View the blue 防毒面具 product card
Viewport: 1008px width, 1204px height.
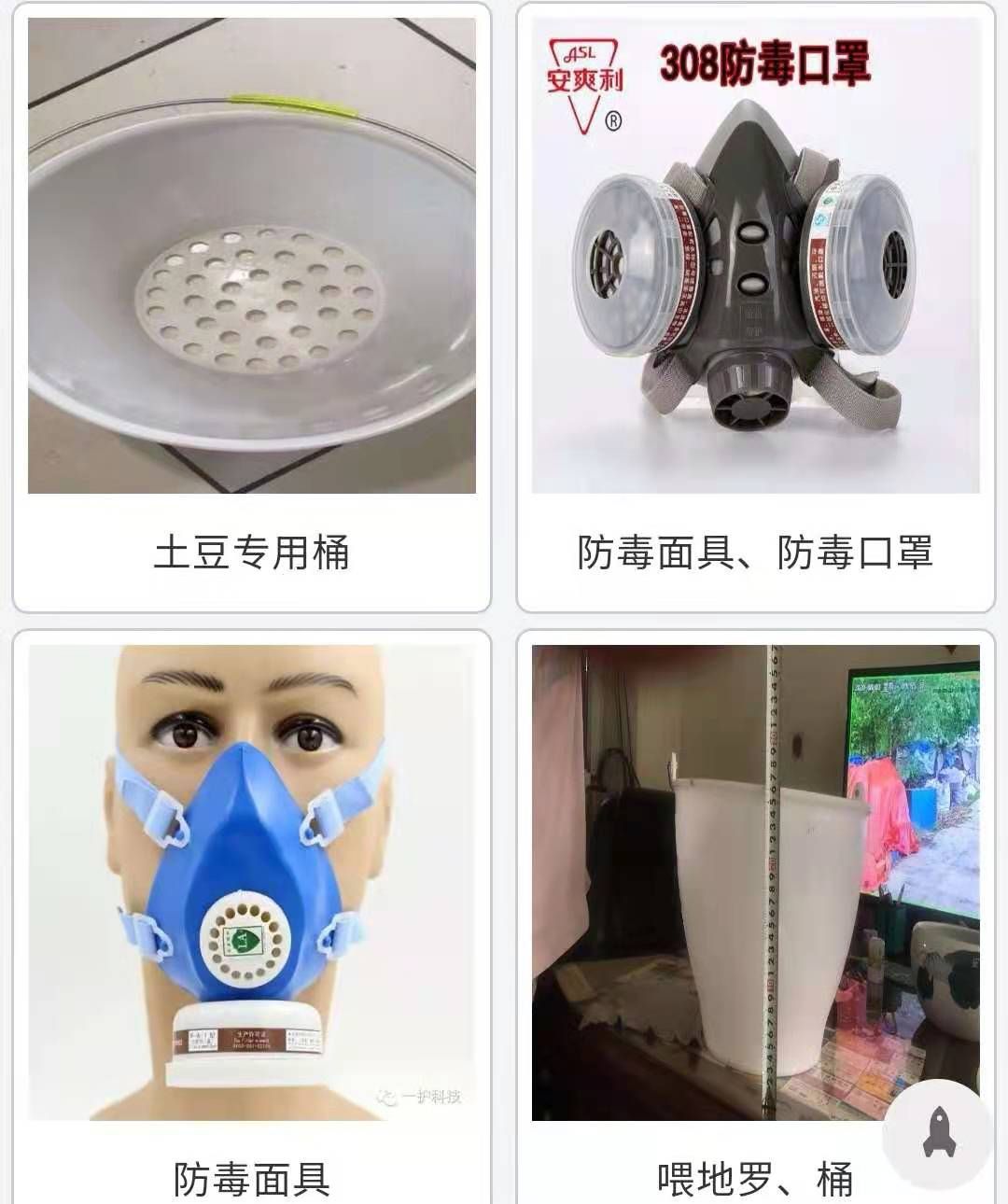252,896
